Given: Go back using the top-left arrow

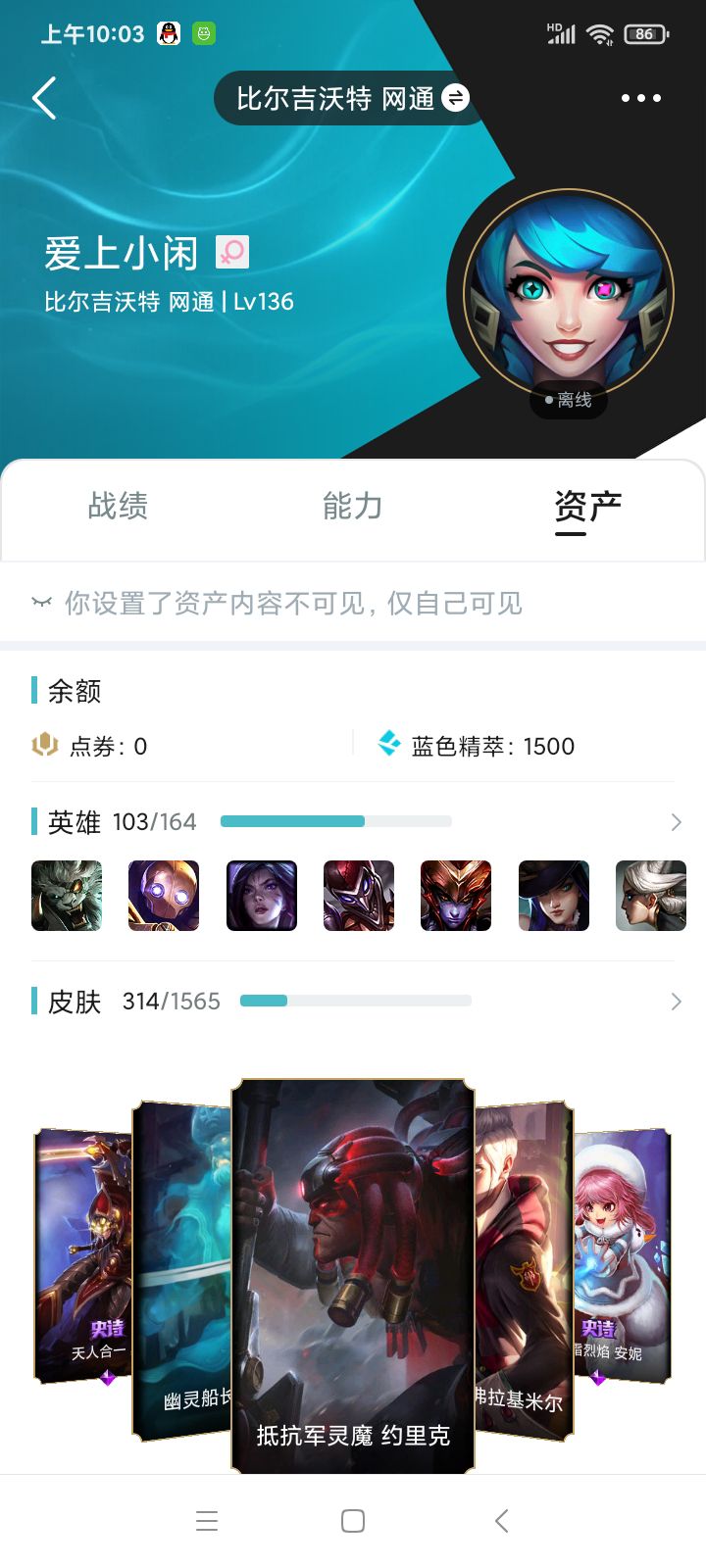Looking at the screenshot, I should coord(45,98).
